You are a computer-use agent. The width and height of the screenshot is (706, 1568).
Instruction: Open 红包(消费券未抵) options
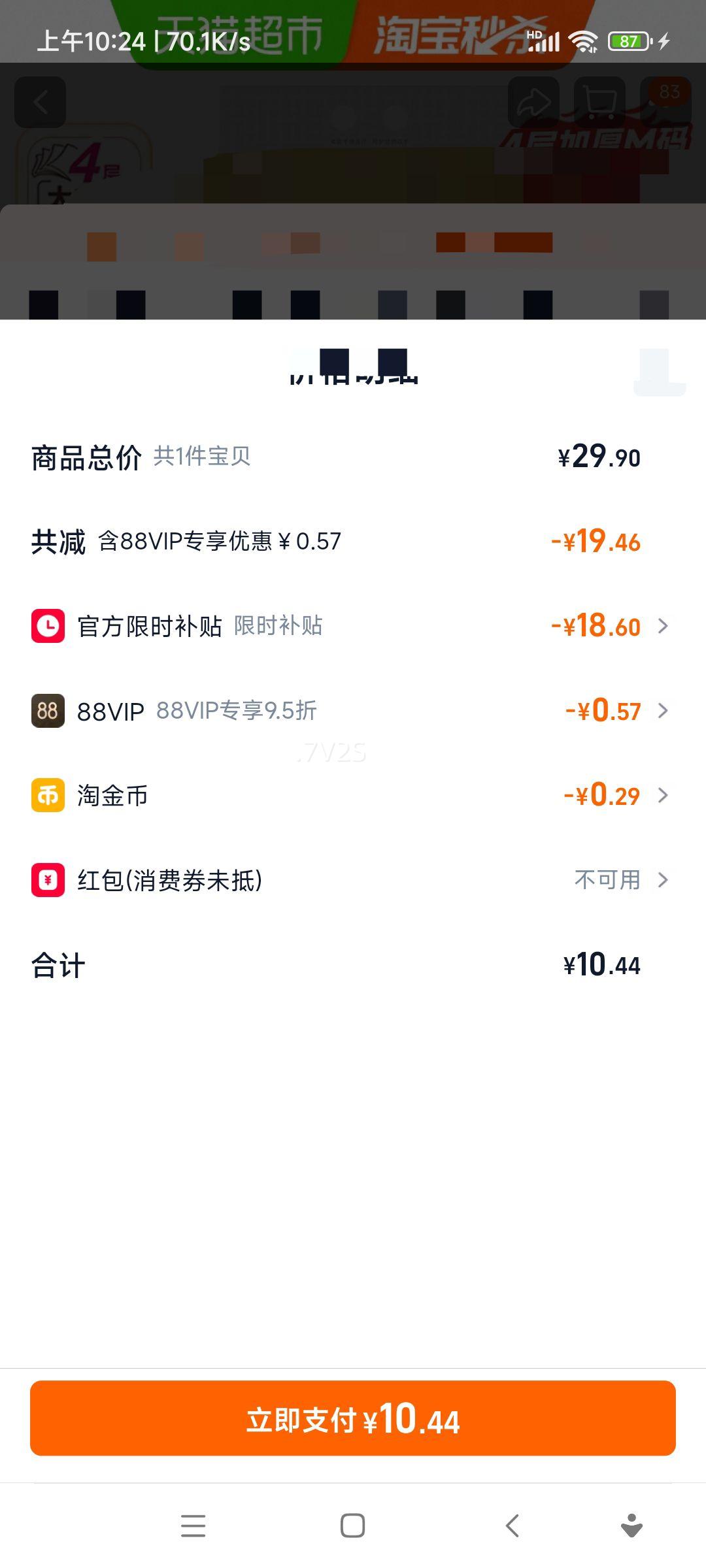pyautogui.click(x=353, y=880)
